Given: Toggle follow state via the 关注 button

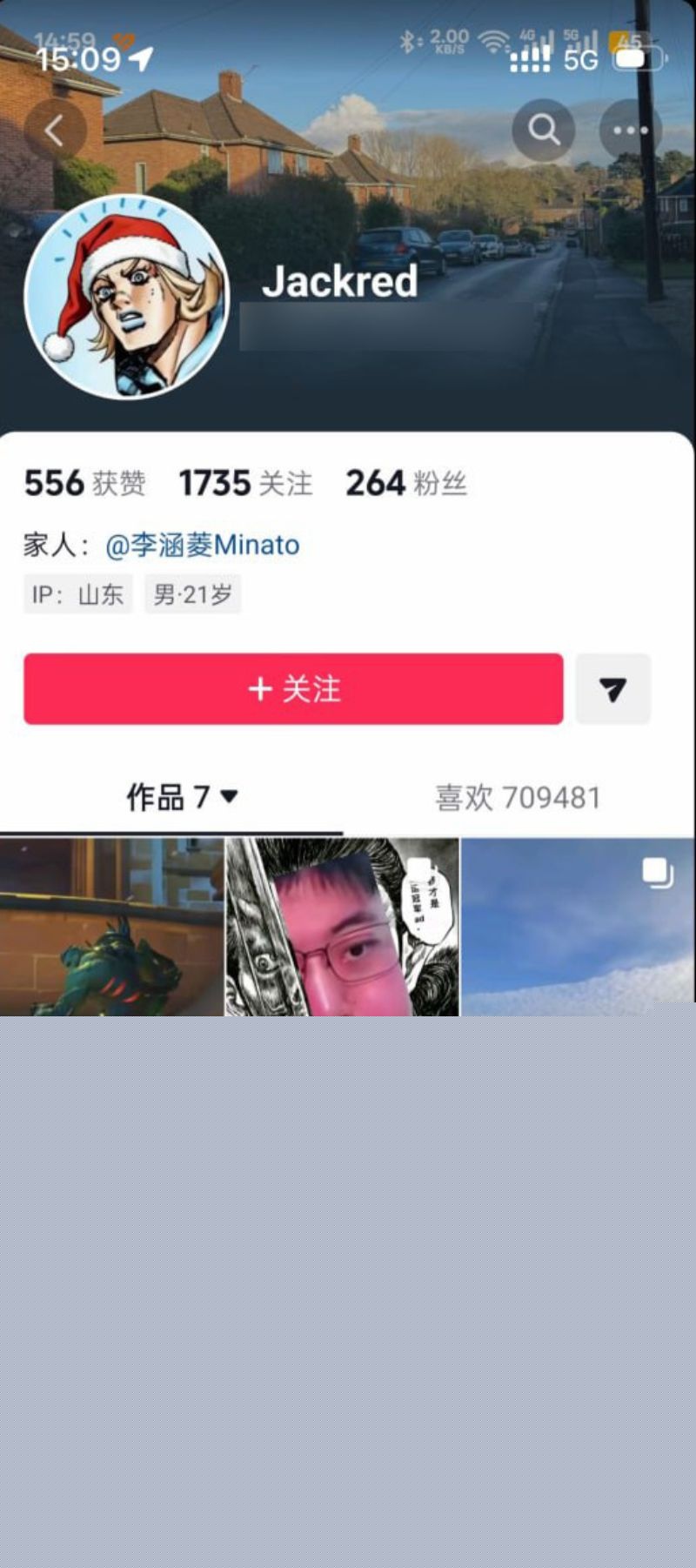Looking at the screenshot, I should pyautogui.click(x=294, y=689).
